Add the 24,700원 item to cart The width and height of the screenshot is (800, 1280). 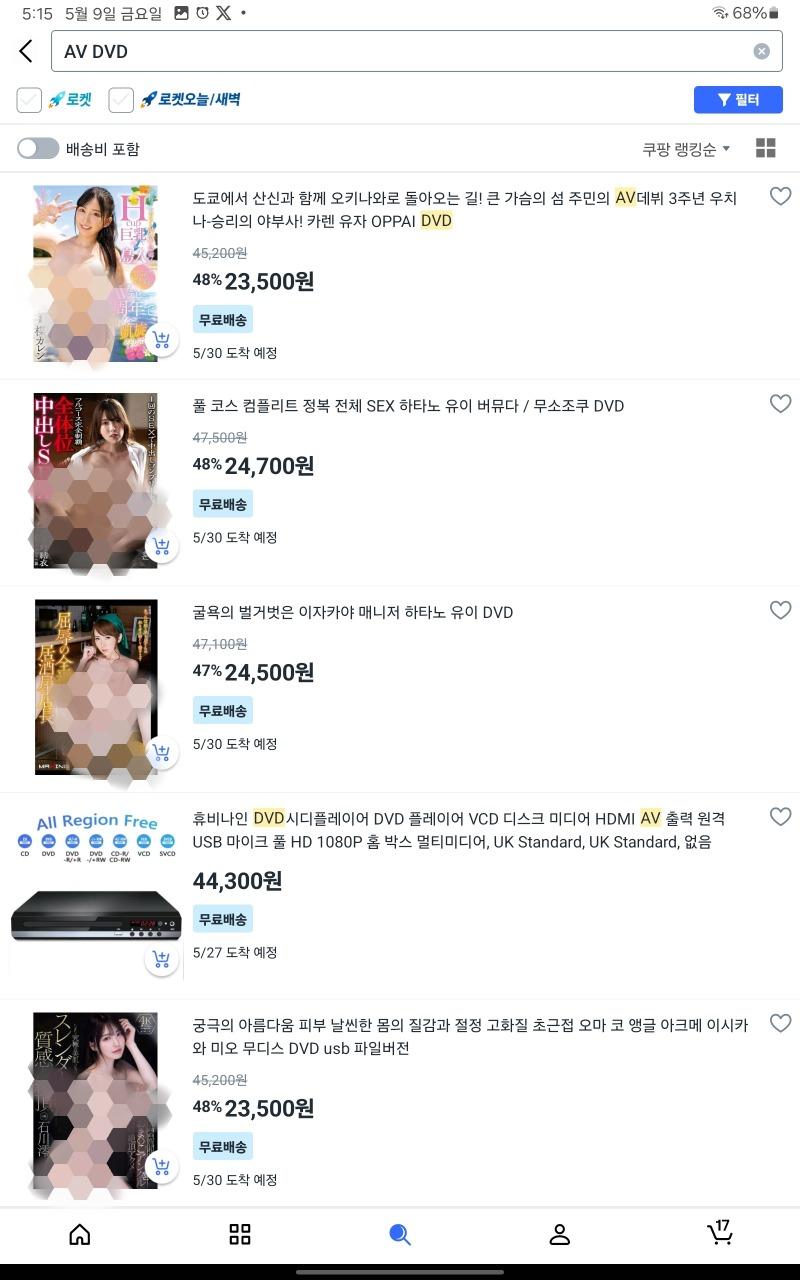point(161,546)
